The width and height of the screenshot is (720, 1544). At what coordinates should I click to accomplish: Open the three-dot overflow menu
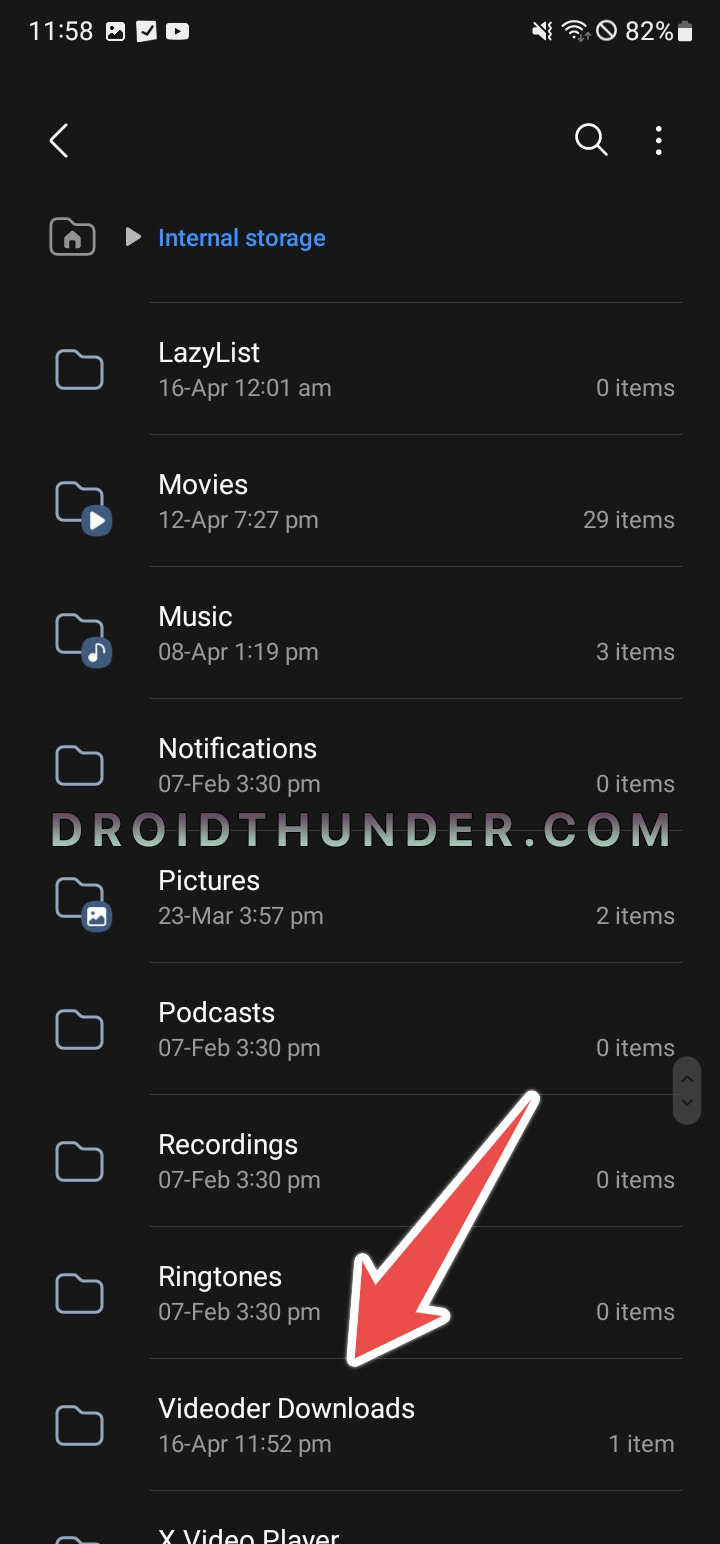[658, 141]
